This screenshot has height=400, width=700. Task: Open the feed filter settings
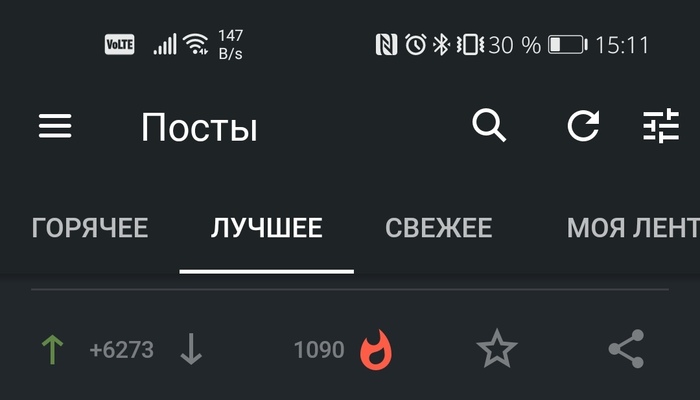pyautogui.click(x=660, y=127)
